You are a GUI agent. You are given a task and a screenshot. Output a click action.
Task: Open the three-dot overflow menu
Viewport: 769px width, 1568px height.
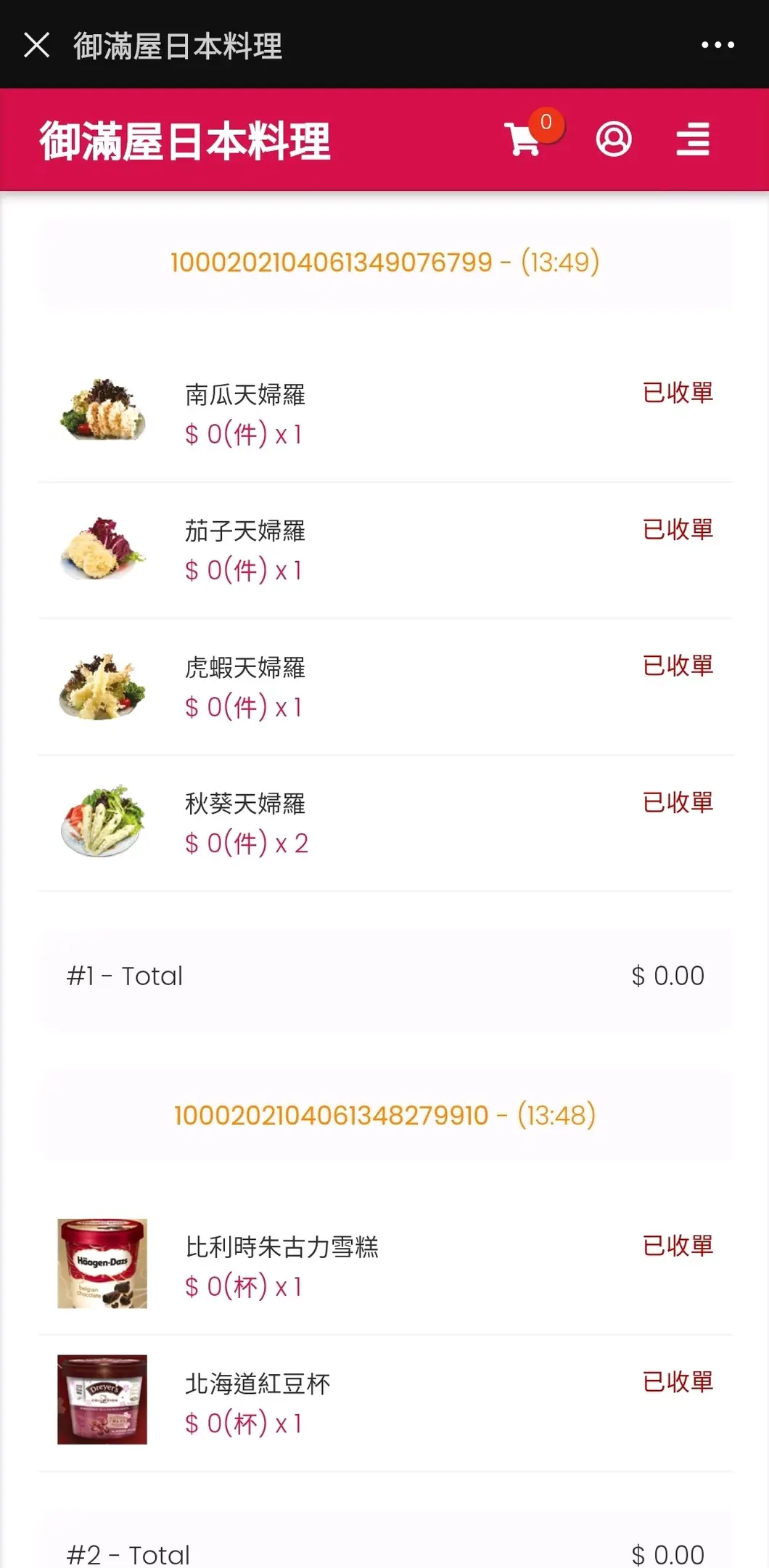[717, 45]
